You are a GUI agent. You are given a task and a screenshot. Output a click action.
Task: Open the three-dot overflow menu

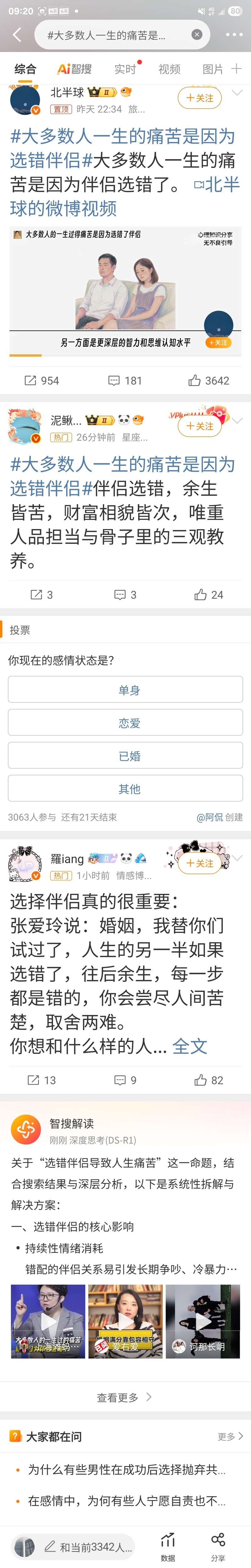tap(234, 35)
